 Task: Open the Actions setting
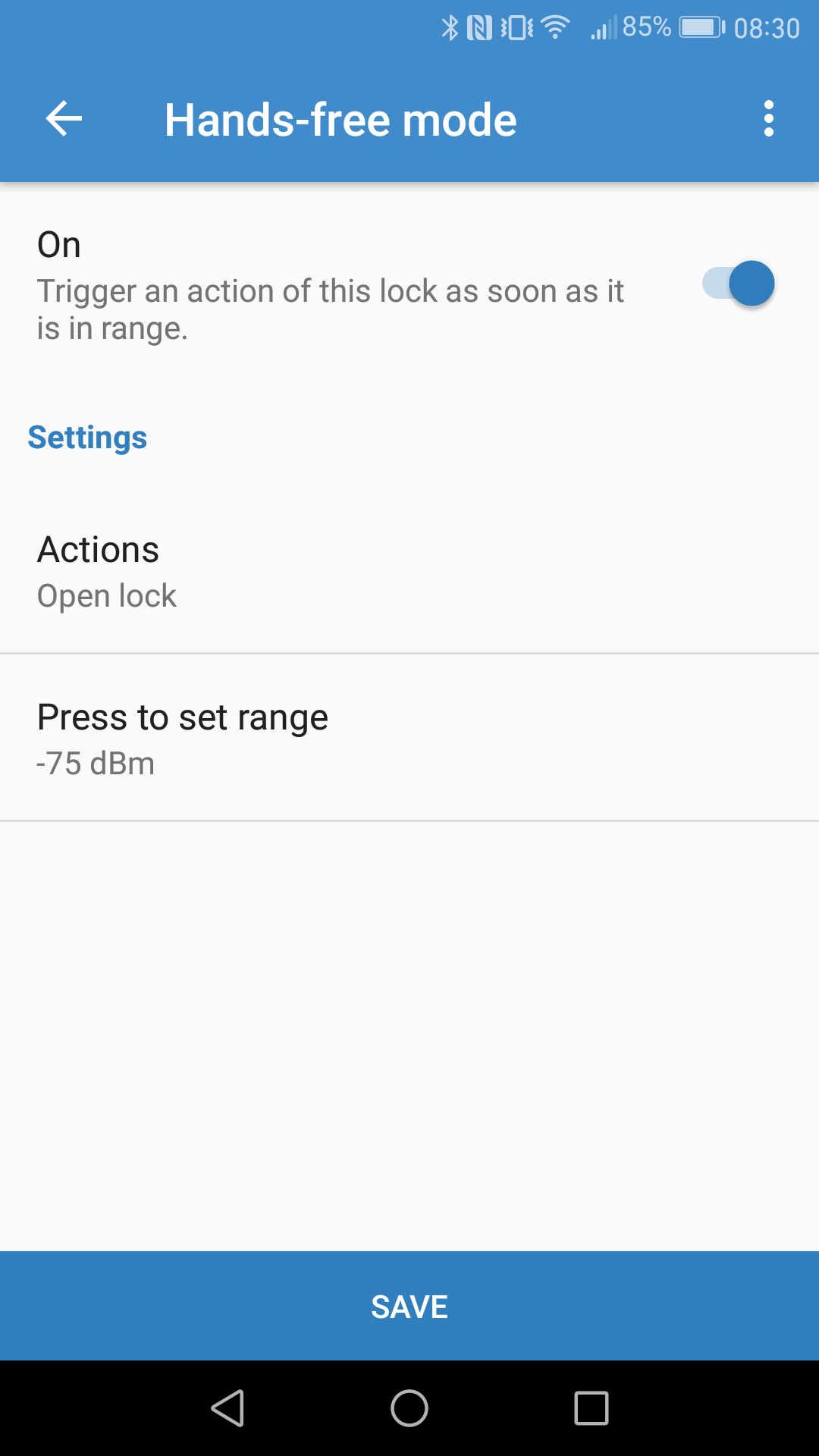[x=409, y=570]
